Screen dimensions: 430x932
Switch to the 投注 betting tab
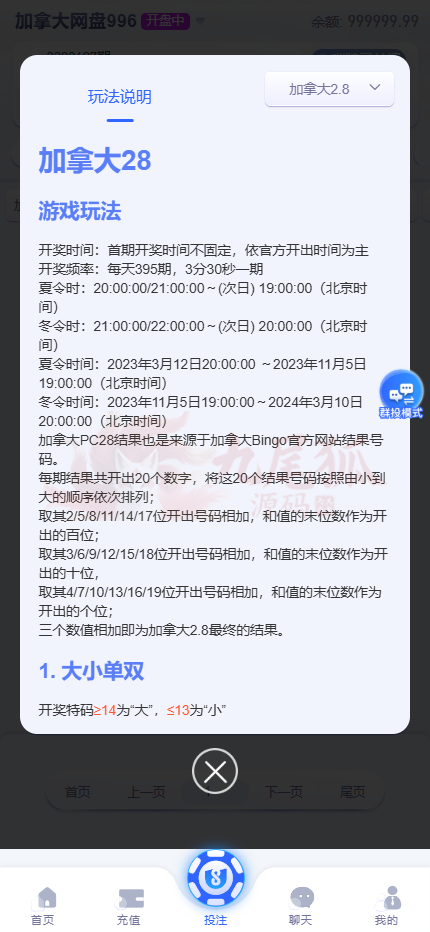pyautogui.click(x=215, y=889)
